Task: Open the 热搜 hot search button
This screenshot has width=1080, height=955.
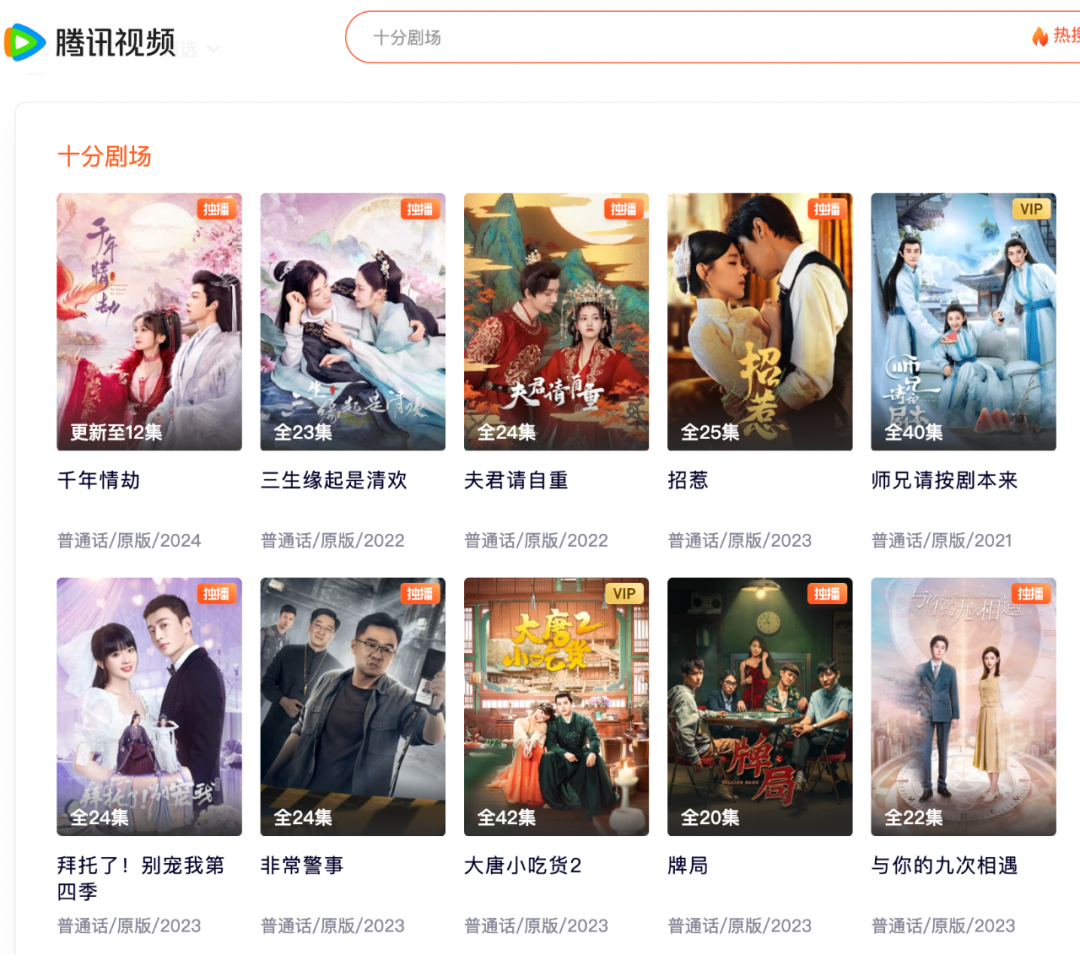Action: point(1056,37)
